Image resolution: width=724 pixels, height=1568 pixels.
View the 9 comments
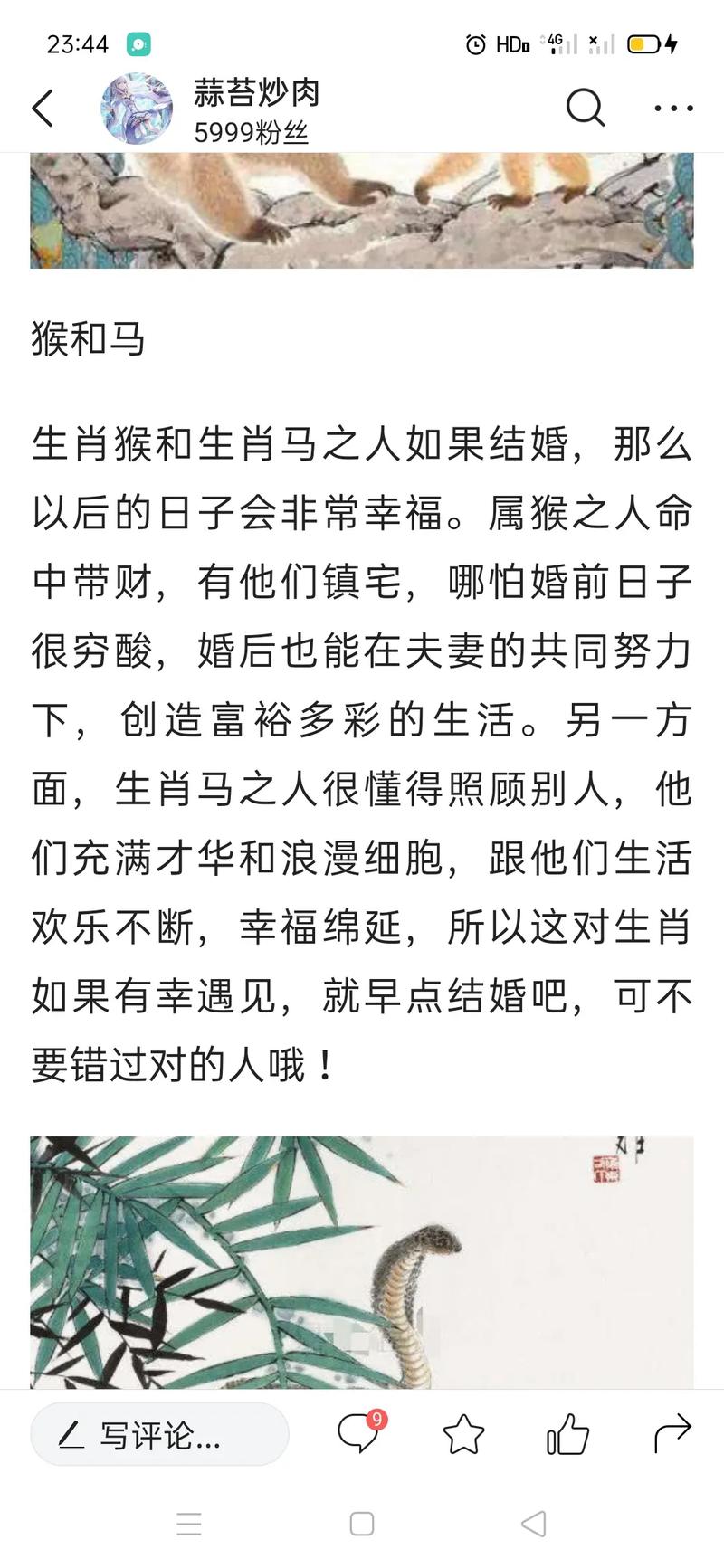click(359, 1434)
